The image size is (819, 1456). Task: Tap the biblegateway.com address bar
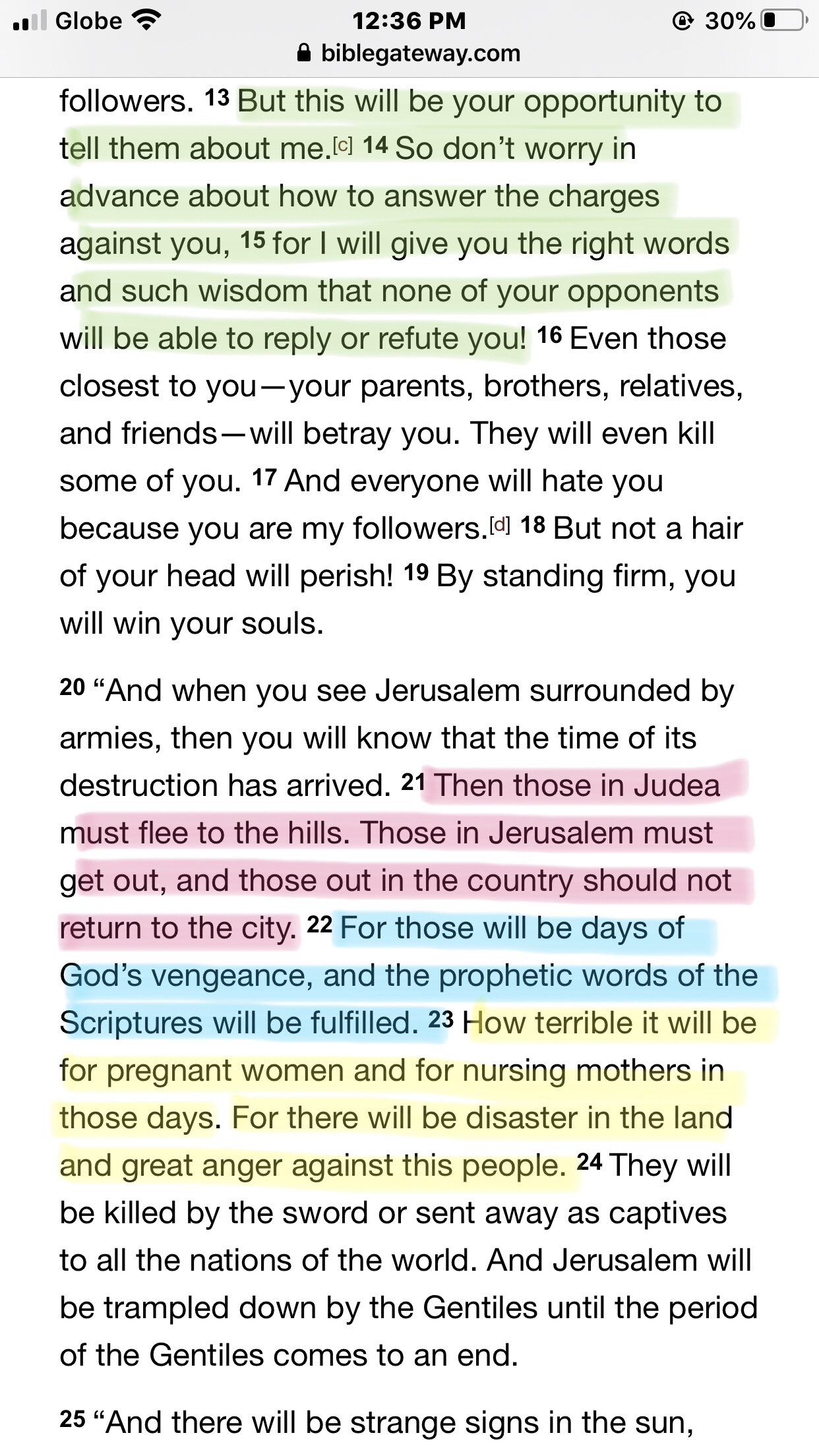[x=409, y=53]
